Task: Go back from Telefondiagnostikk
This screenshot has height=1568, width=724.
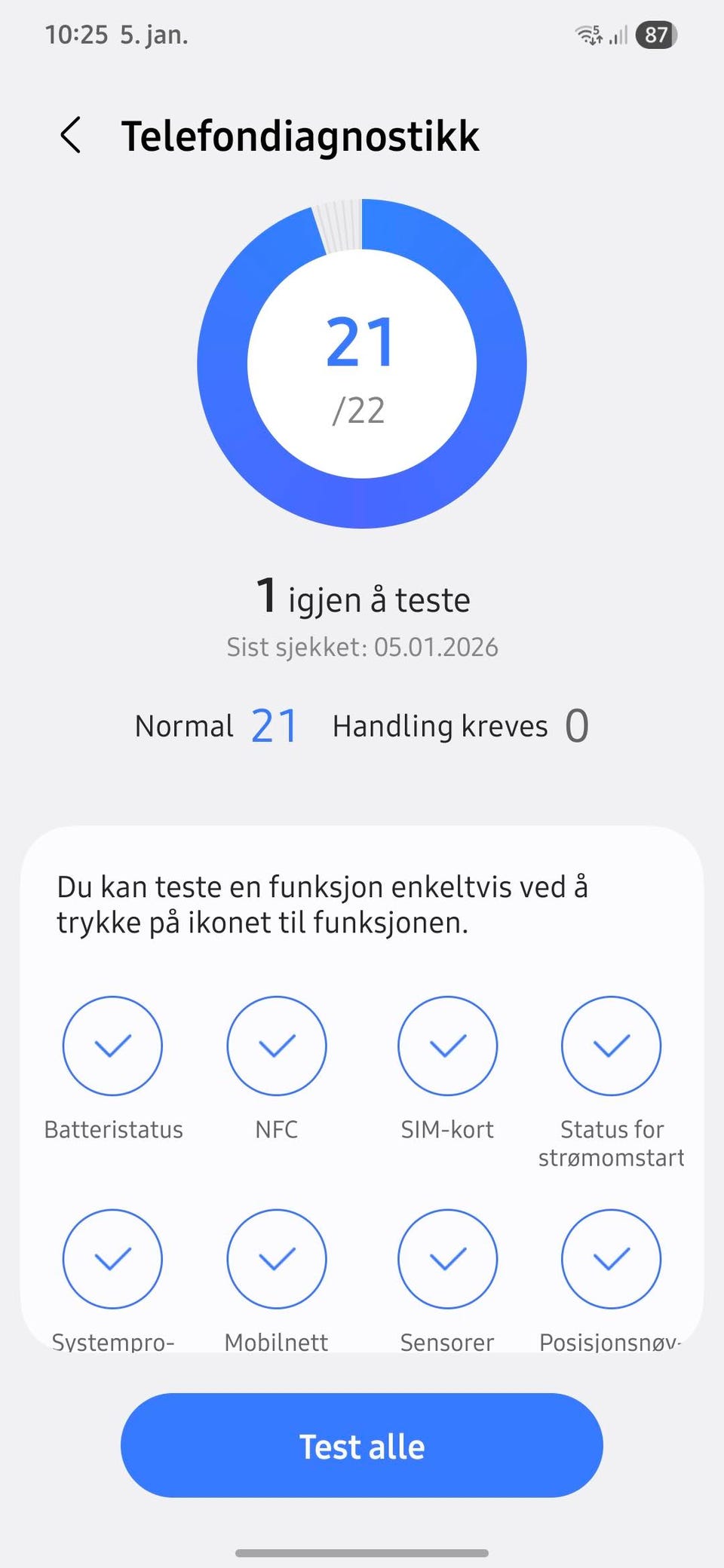Action: (x=71, y=136)
